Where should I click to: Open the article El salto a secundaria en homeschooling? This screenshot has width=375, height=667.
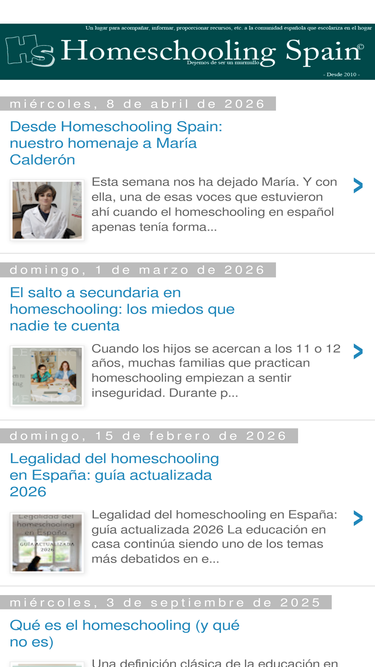pyautogui.click(x=122, y=309)
